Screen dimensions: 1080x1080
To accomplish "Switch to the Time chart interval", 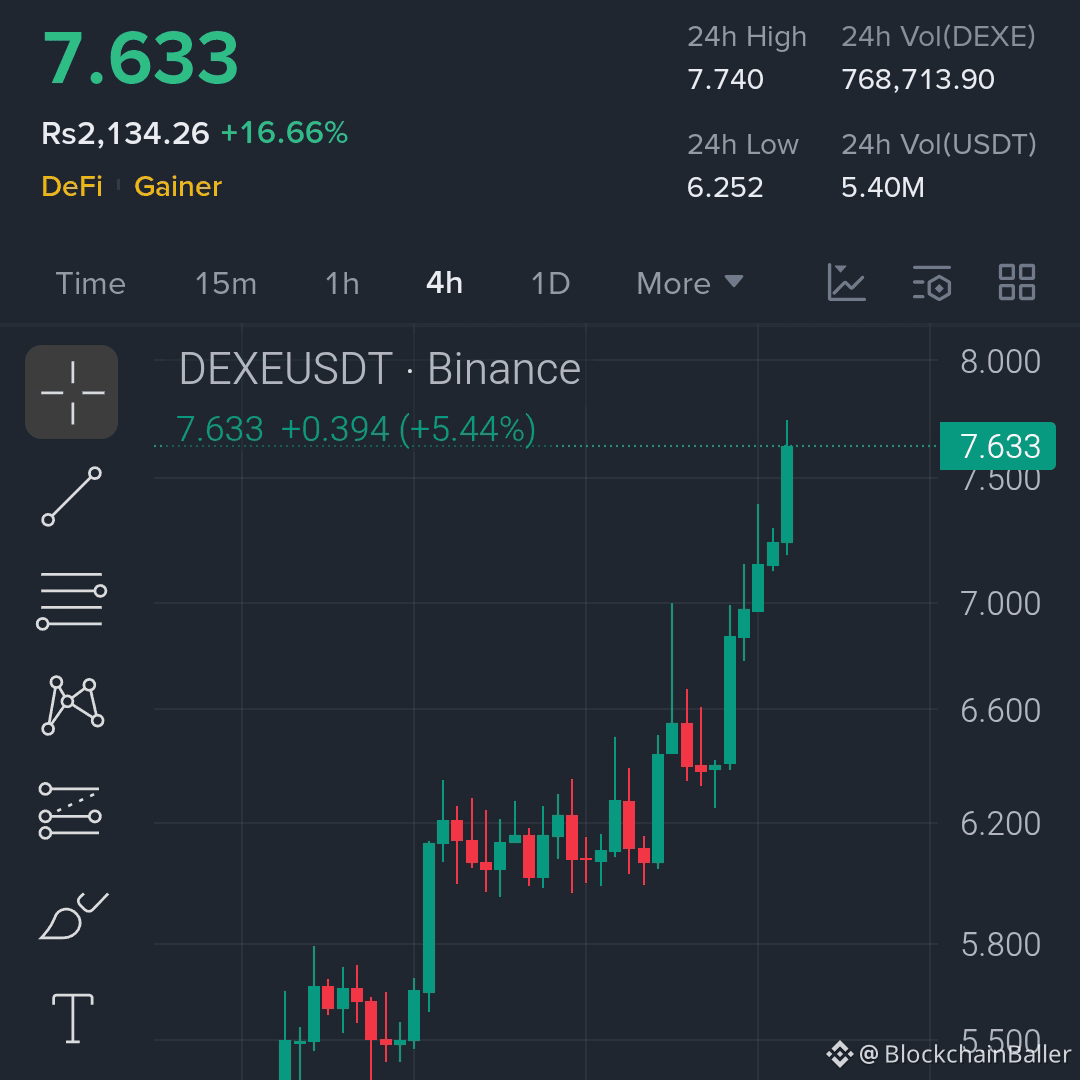I will pyautogui.click(x=90, y=284).
